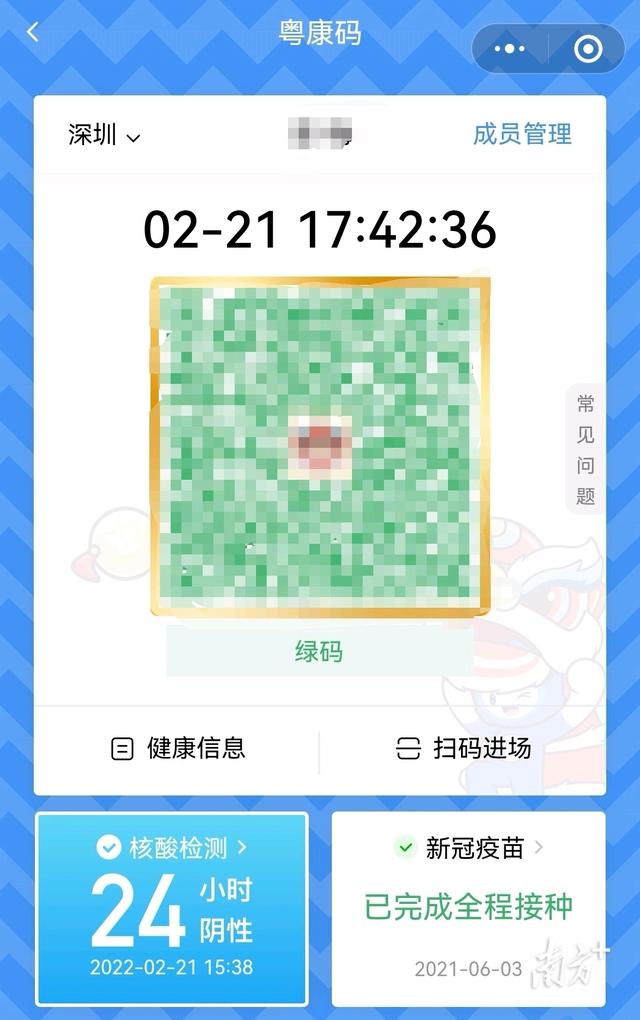View 健康信息 health information
Screen dimensions: 640x1020
178,748
